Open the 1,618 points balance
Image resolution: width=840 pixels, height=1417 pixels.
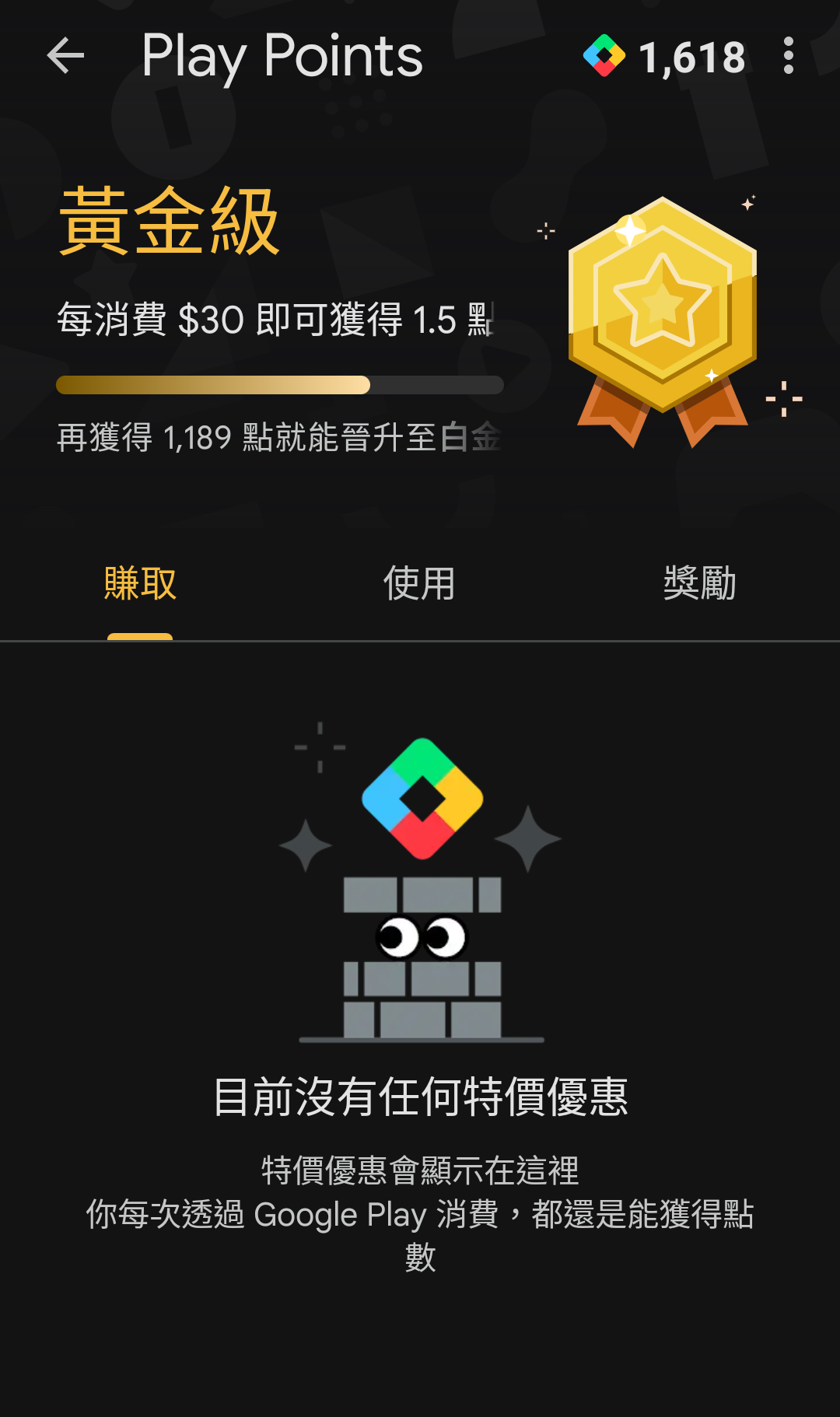coord(666,57)
